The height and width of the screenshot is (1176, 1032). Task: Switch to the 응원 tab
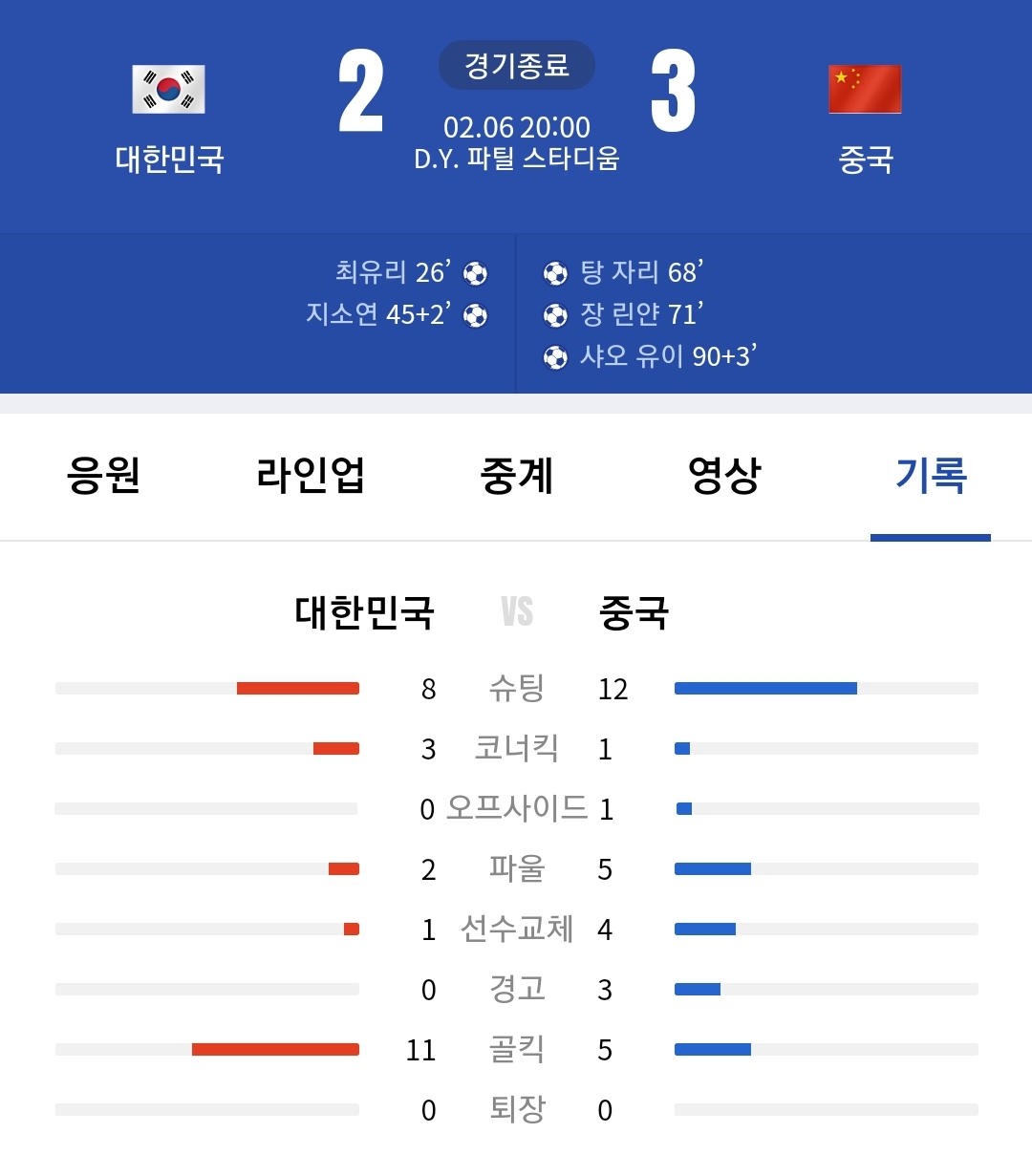coord(103,475)
